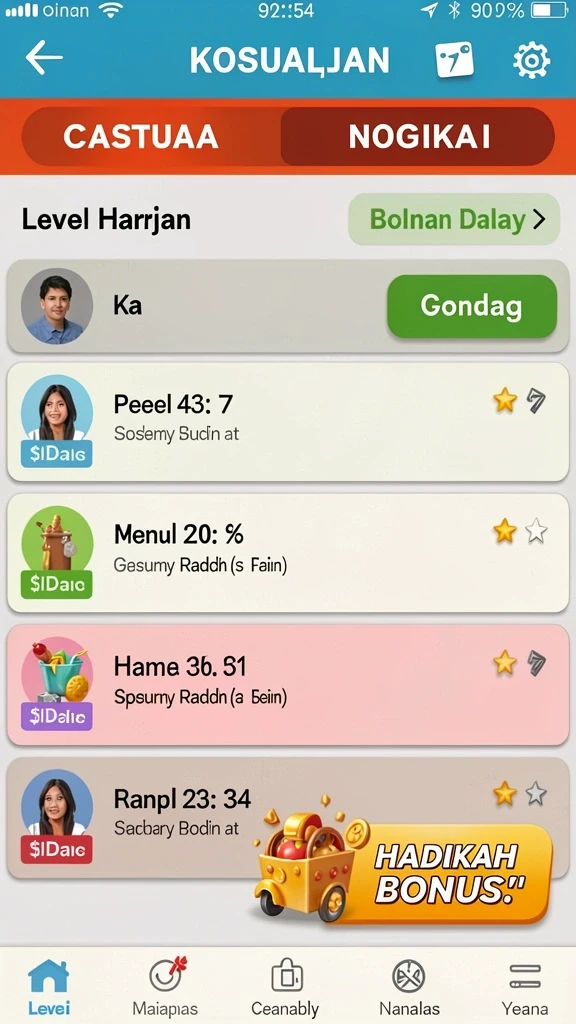Tap the gold star on Peel row

[x=505, y=400]
